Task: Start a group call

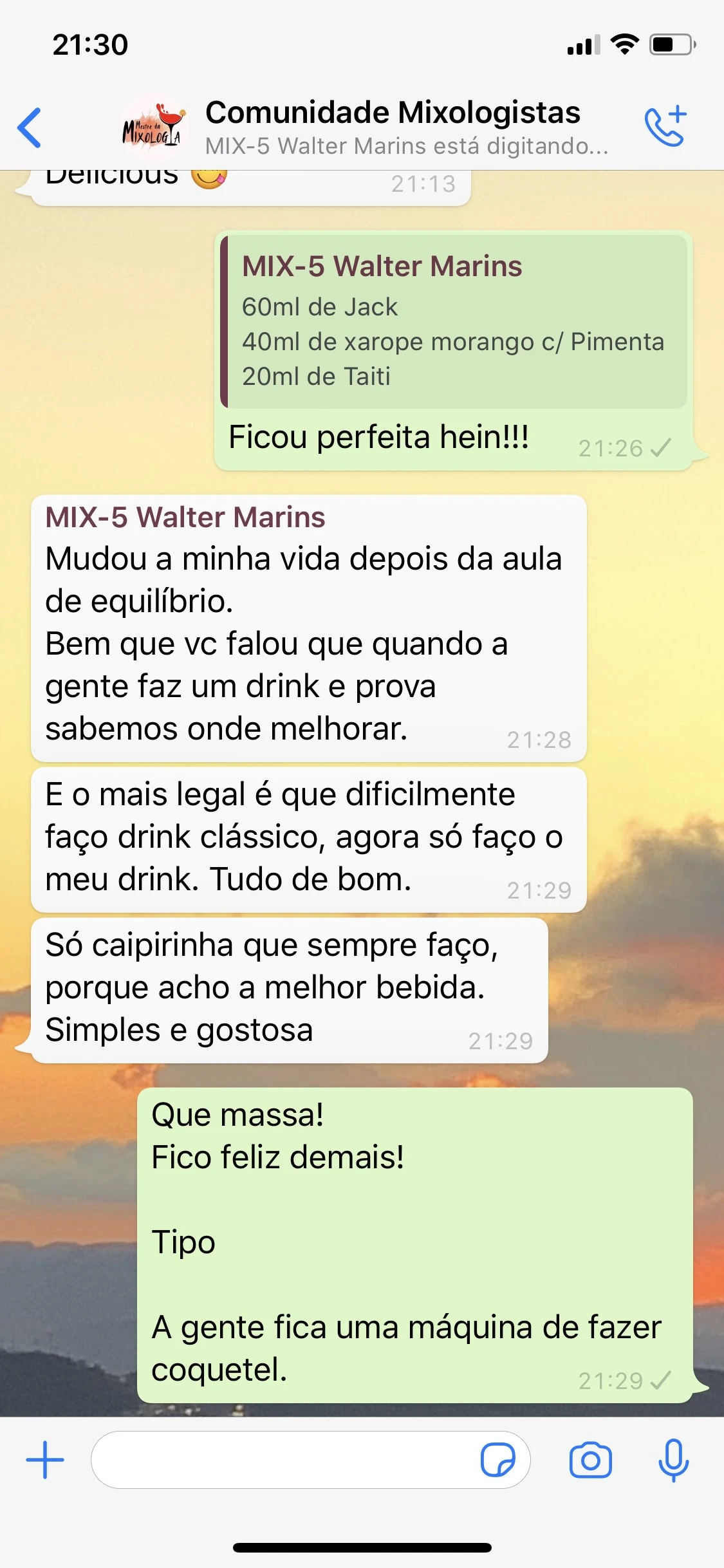Action: pyautogui.click(x=666, y=126)
